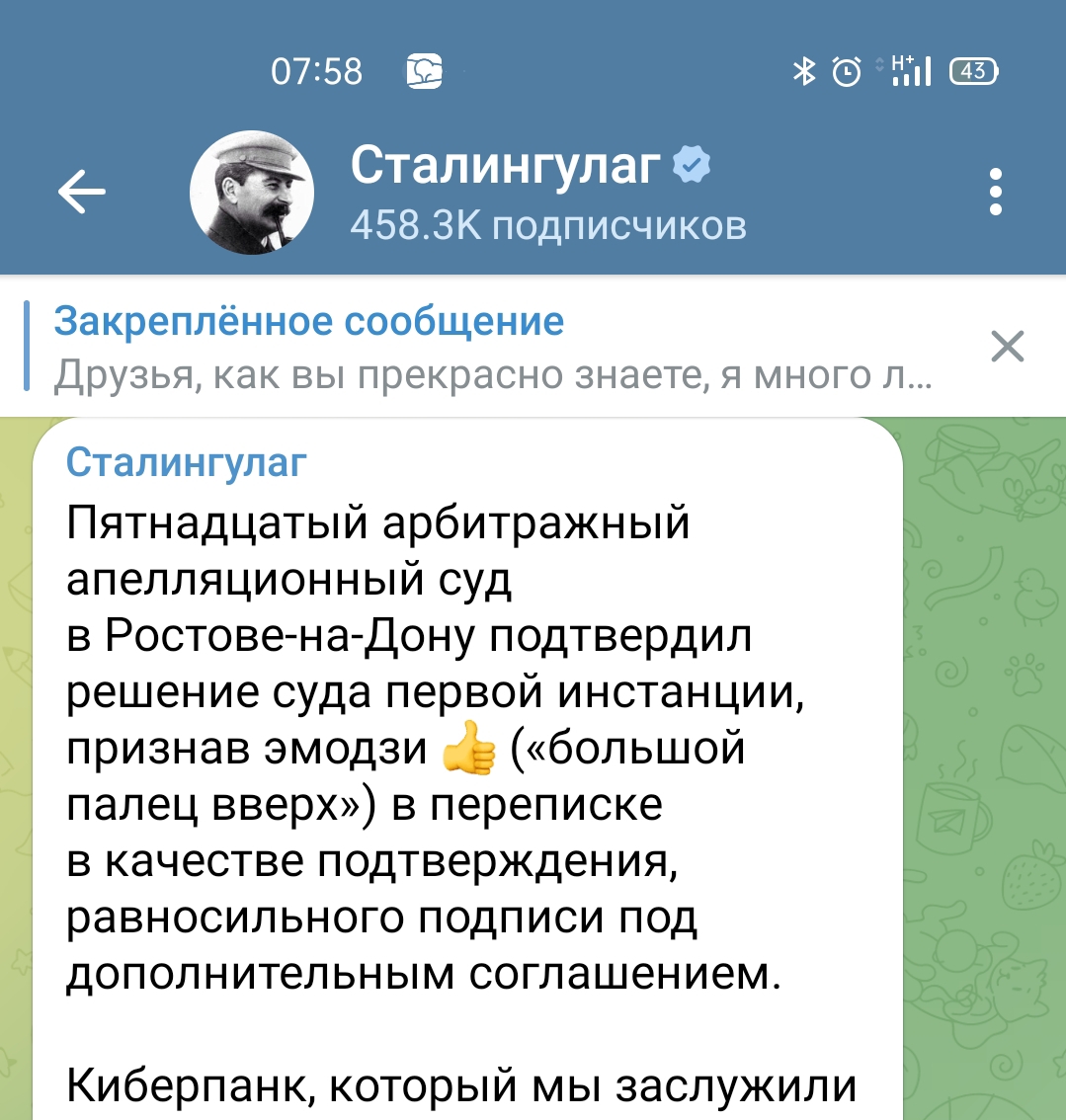Go back from the Сталингулаг channel

[81, 192]
